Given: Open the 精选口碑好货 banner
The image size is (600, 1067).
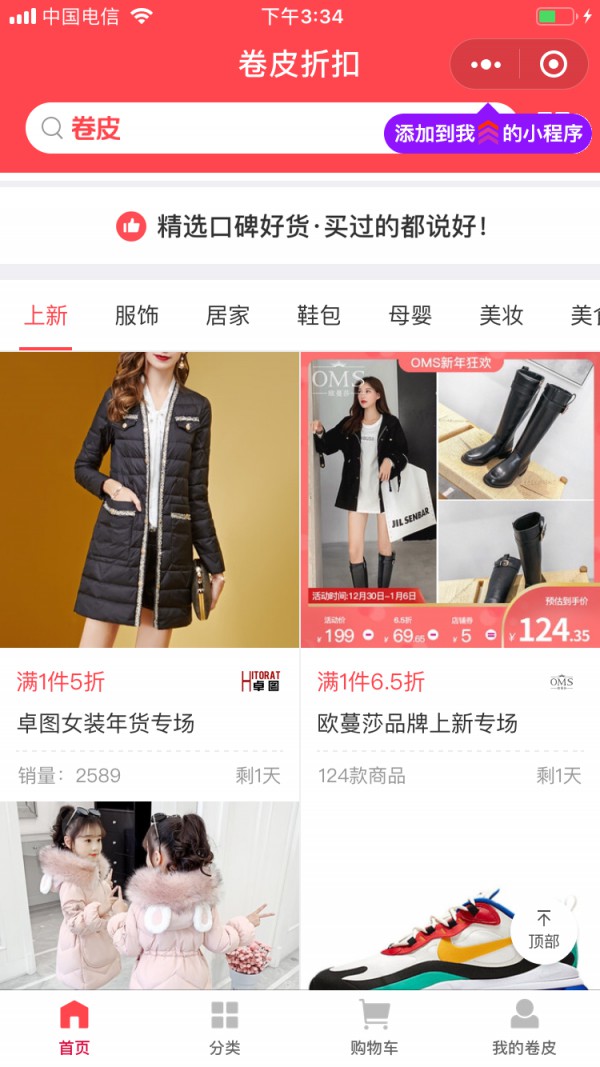Looking at the screenshot, I should 300,226.
